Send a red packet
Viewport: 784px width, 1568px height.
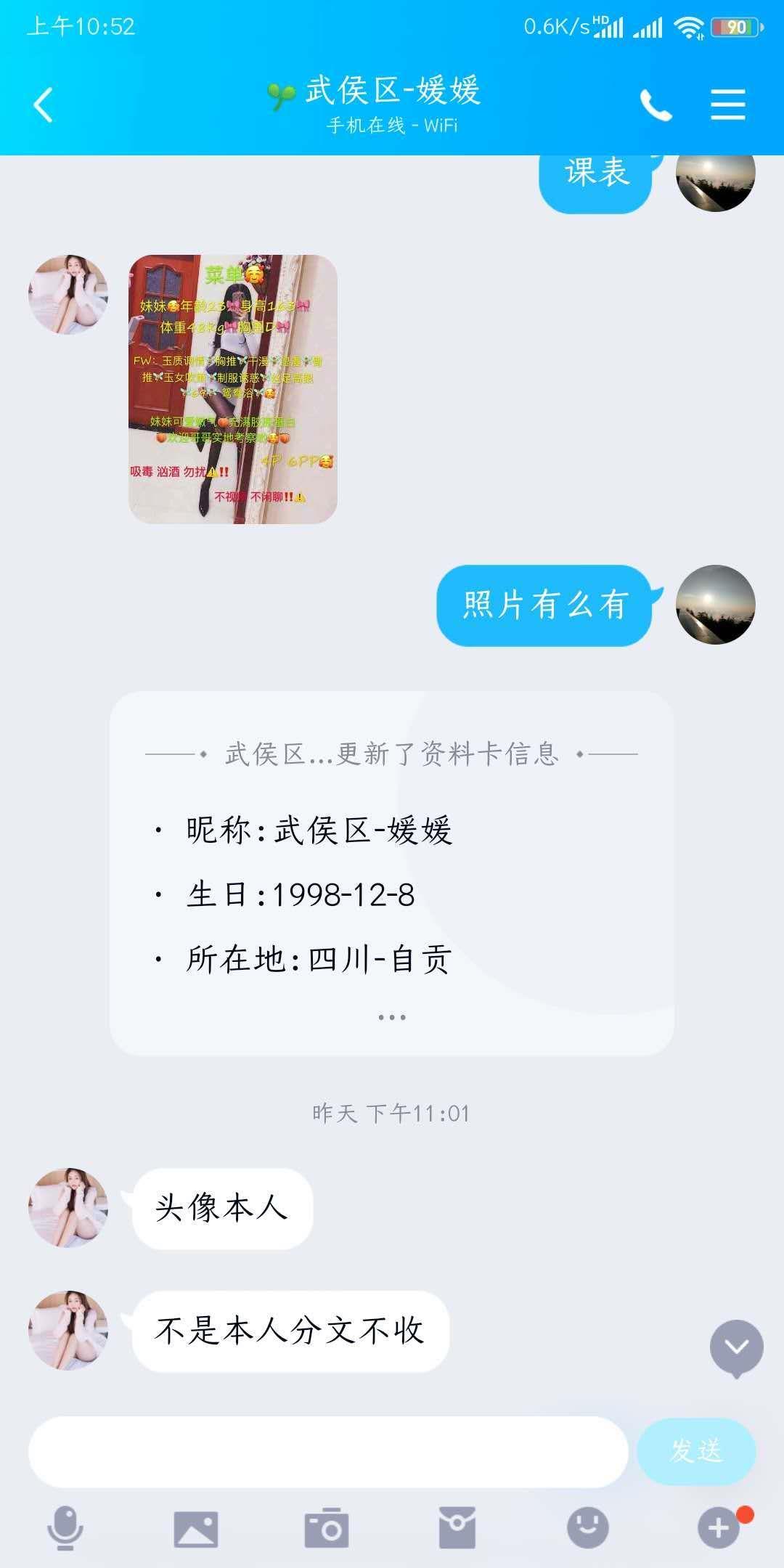pos(457,1528)
